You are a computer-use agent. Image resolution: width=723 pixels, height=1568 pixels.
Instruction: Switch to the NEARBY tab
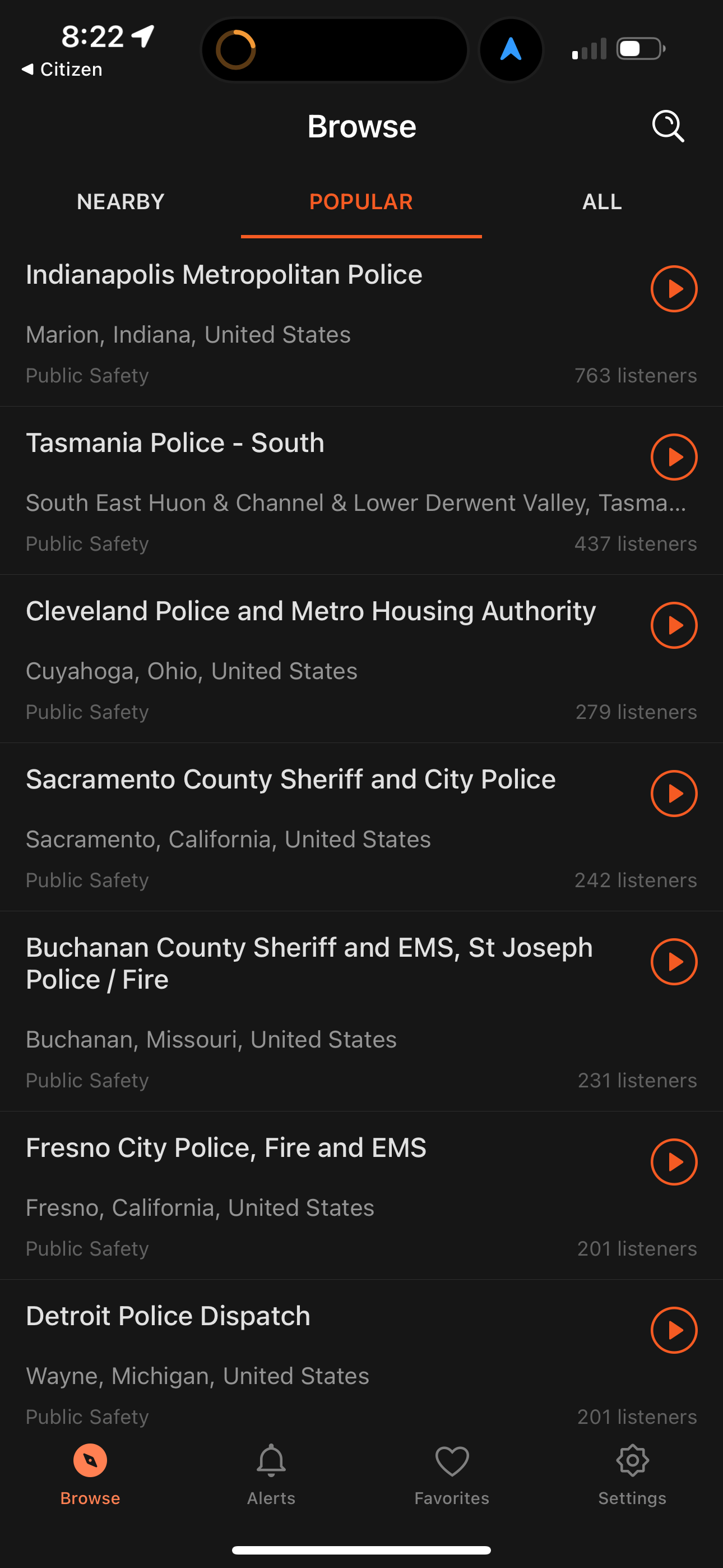click(x=120, y=201)
